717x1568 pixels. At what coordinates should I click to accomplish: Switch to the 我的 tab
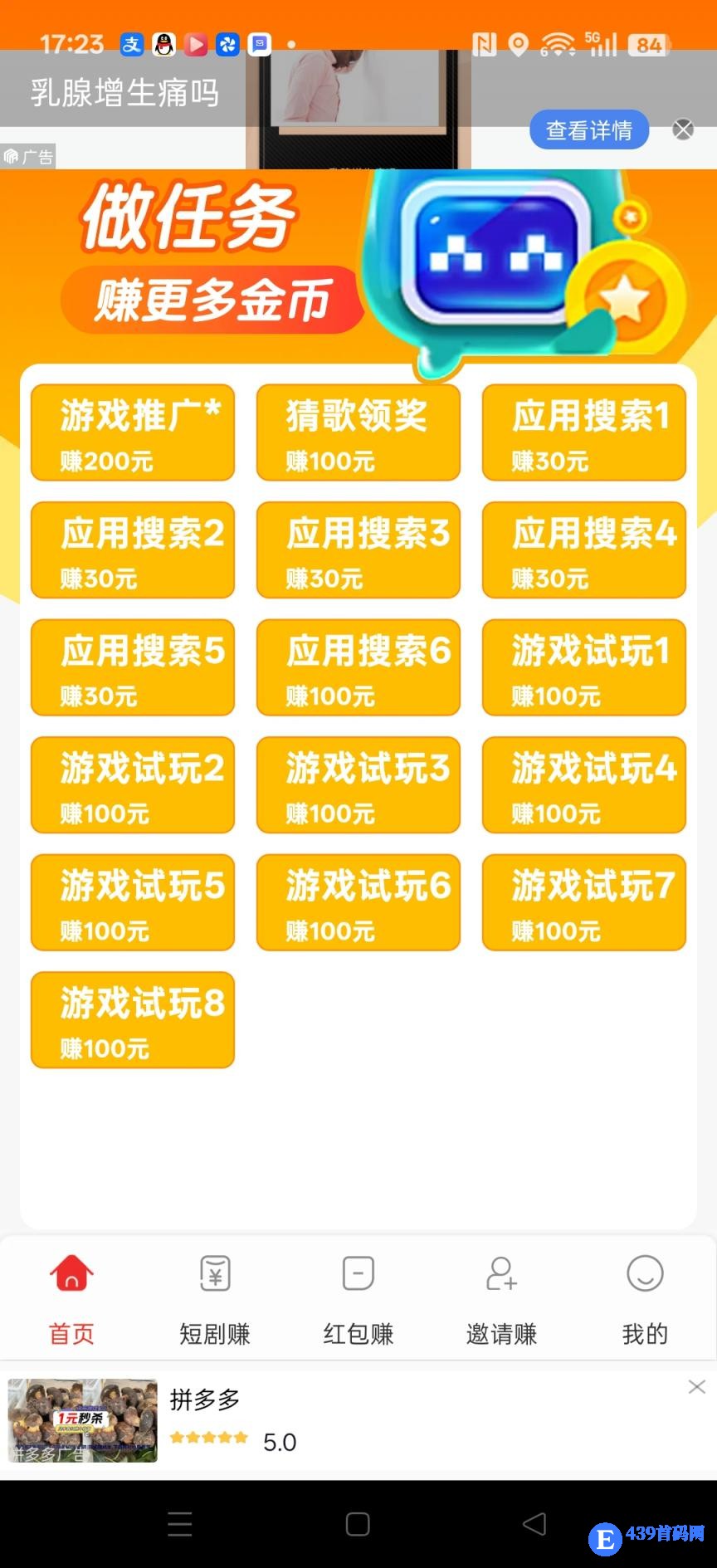645,1298
